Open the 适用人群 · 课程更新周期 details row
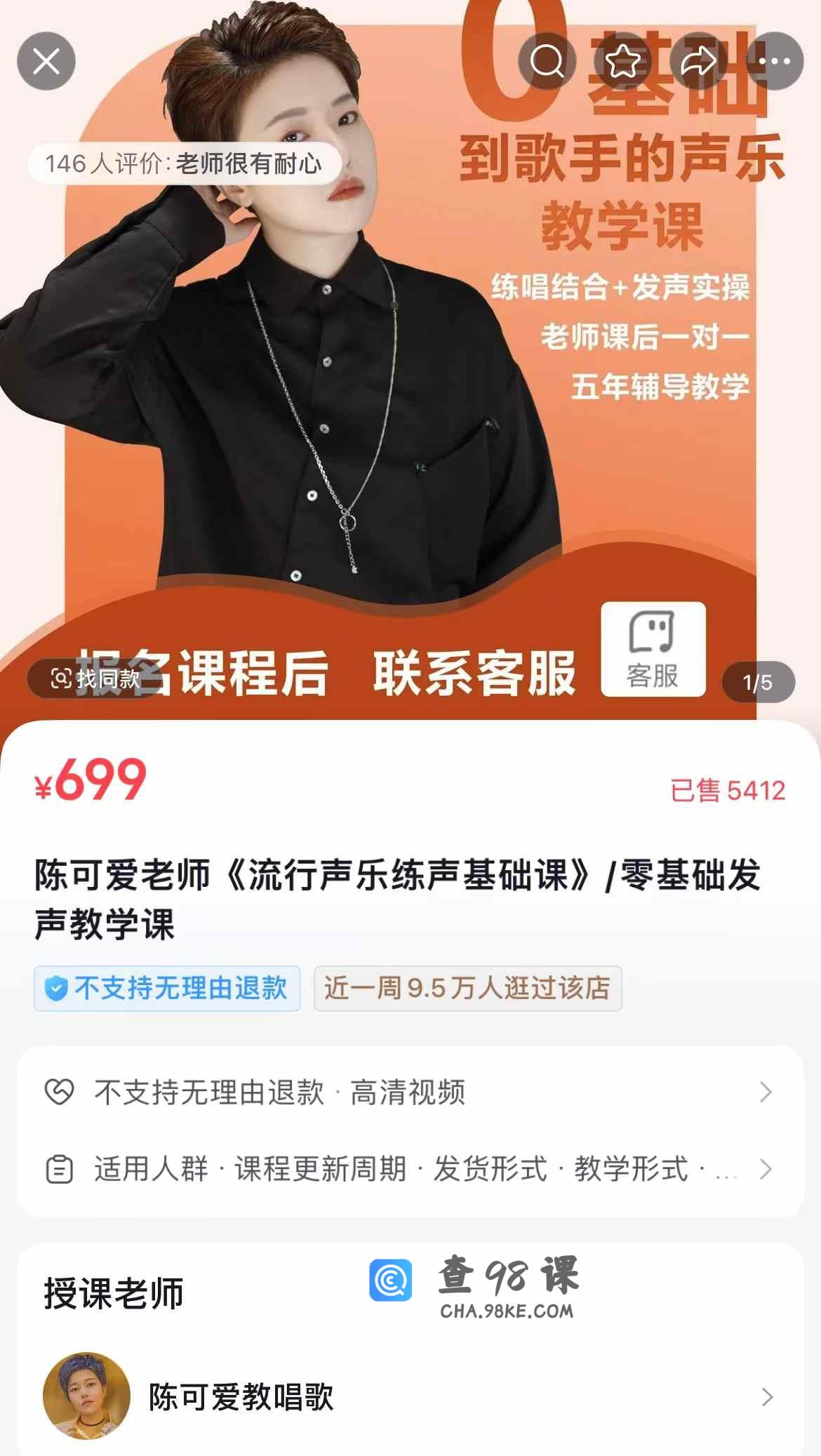The width and height of the screenshot is (821, 1456). click(x=410, y=1169)
